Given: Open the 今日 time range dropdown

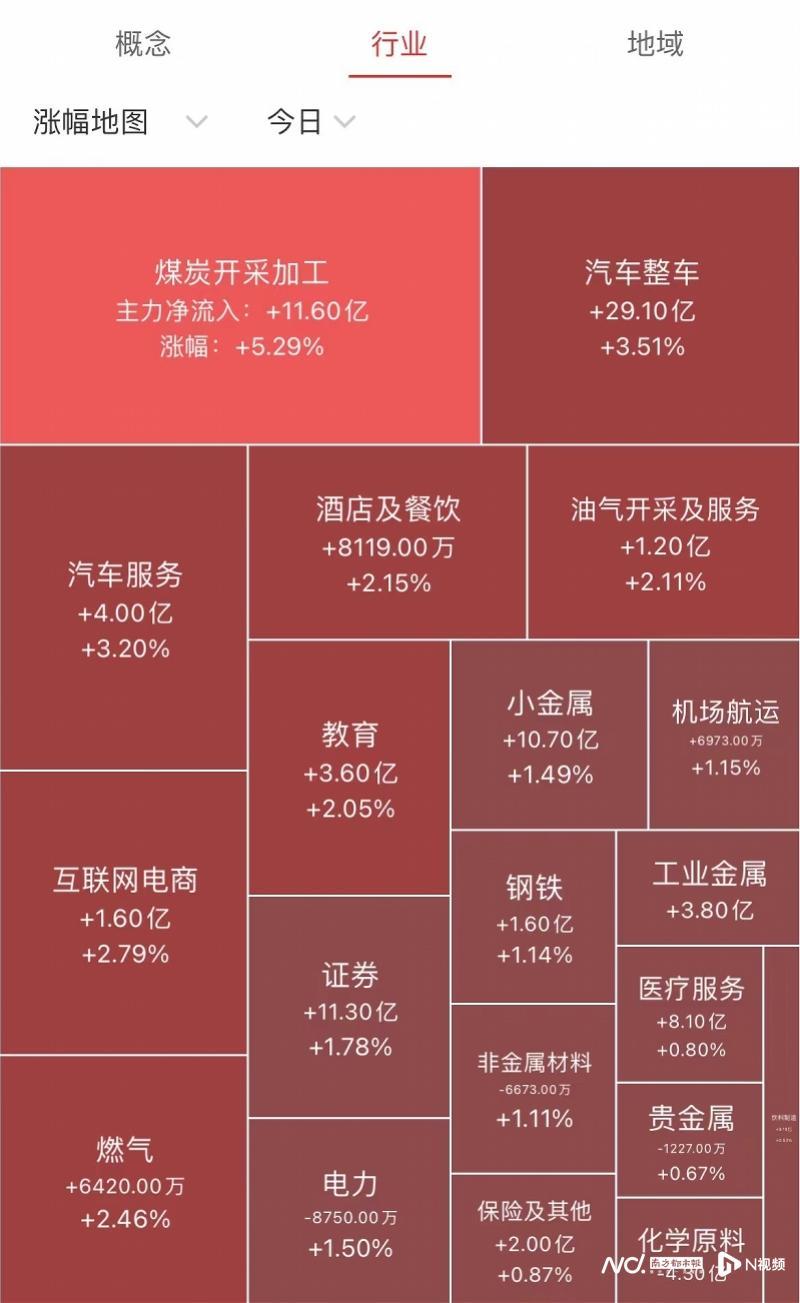Looking at the screenshot, I should tap(311, 122).
